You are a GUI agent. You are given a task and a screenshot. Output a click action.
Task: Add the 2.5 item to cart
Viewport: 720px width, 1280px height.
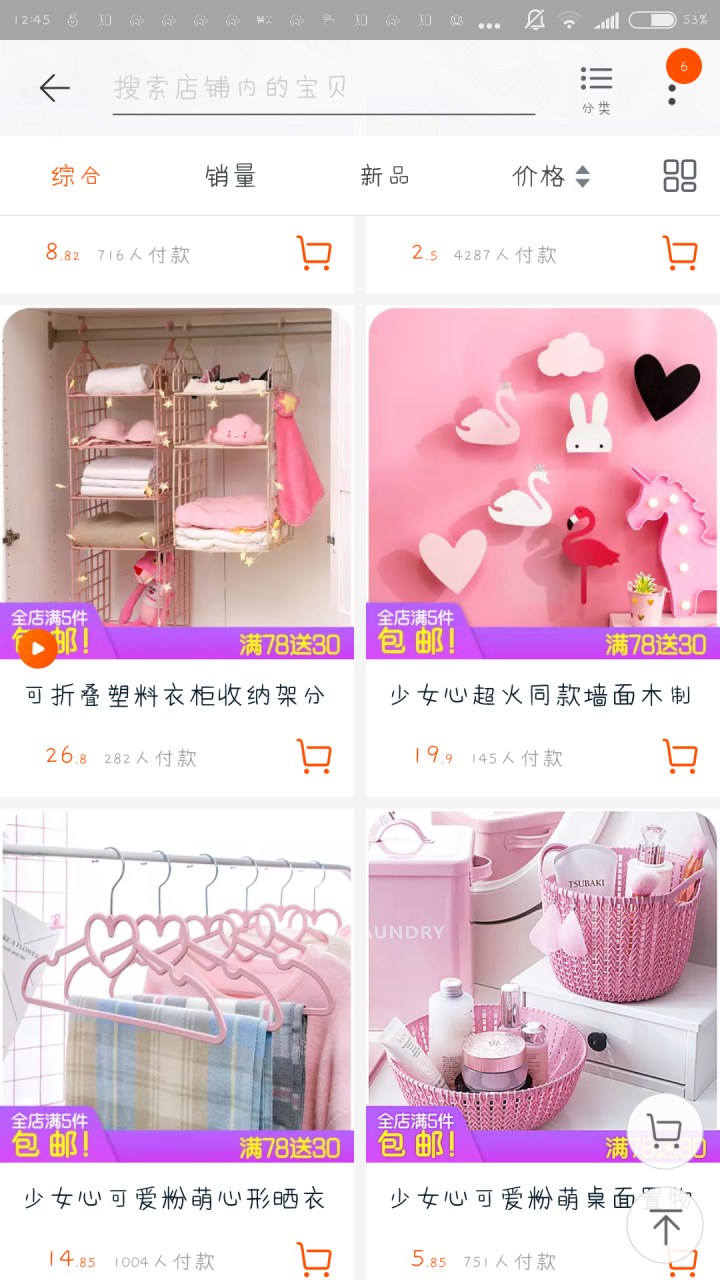tap(680, 253)
